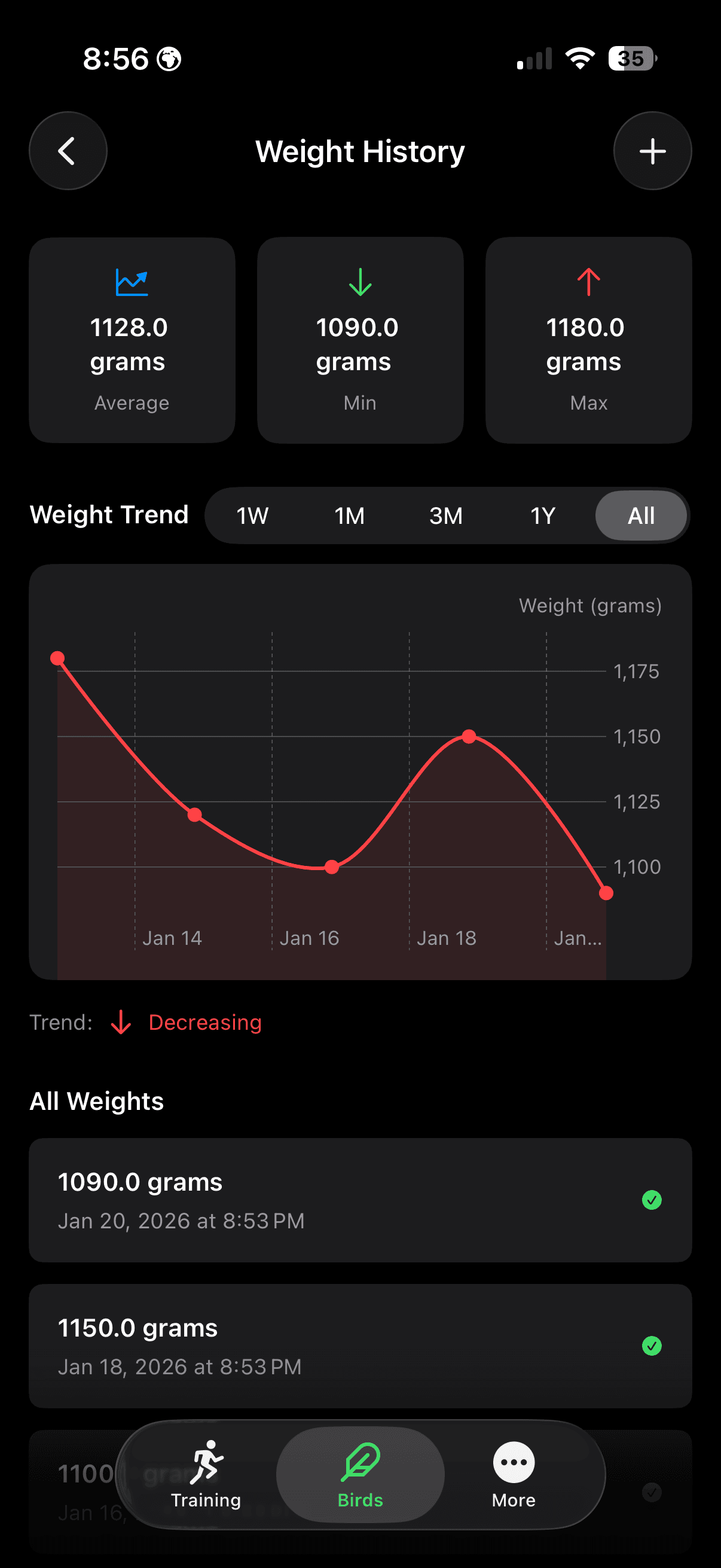Tap the red up arrow Max icon
The image size is (721, 1568).
[588, 282]
